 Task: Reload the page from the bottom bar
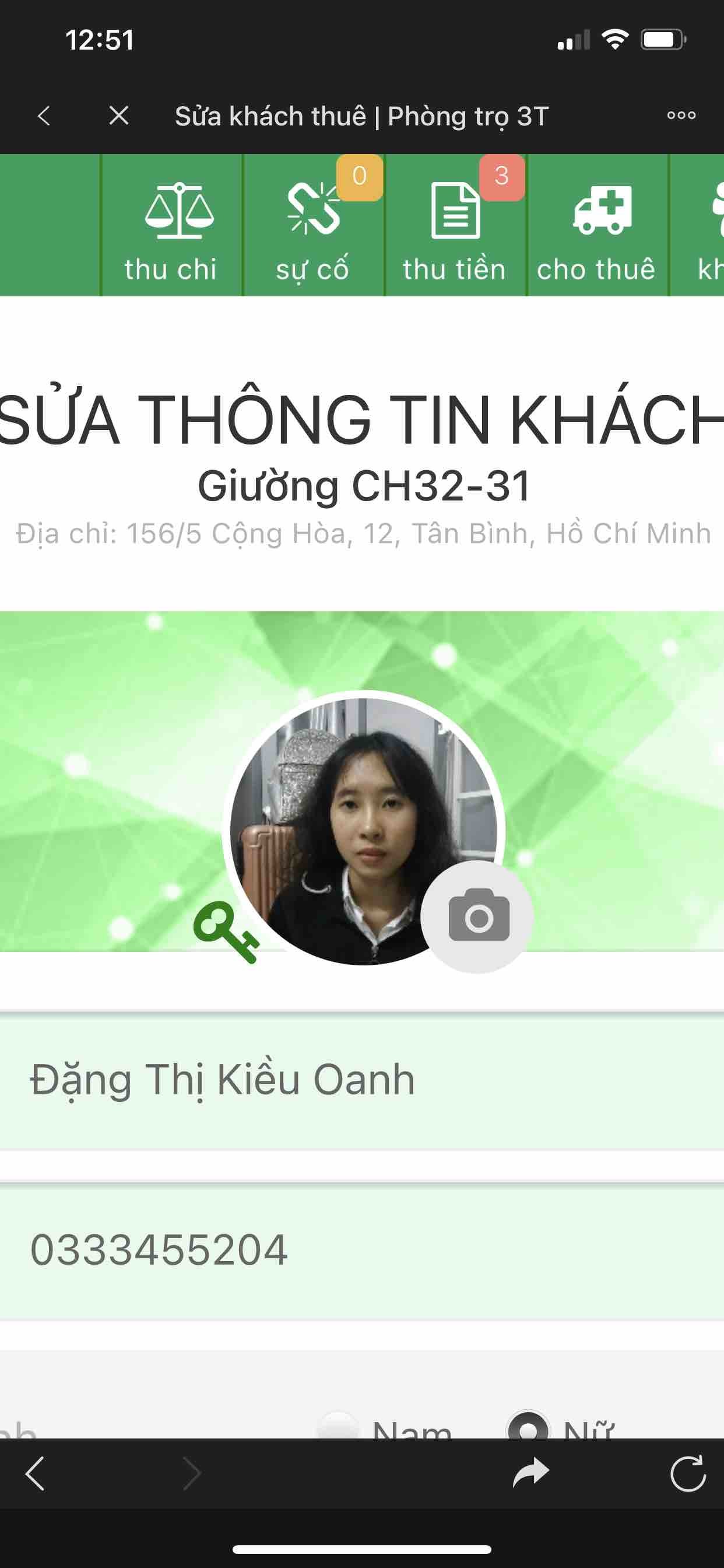click(688, 1473)
